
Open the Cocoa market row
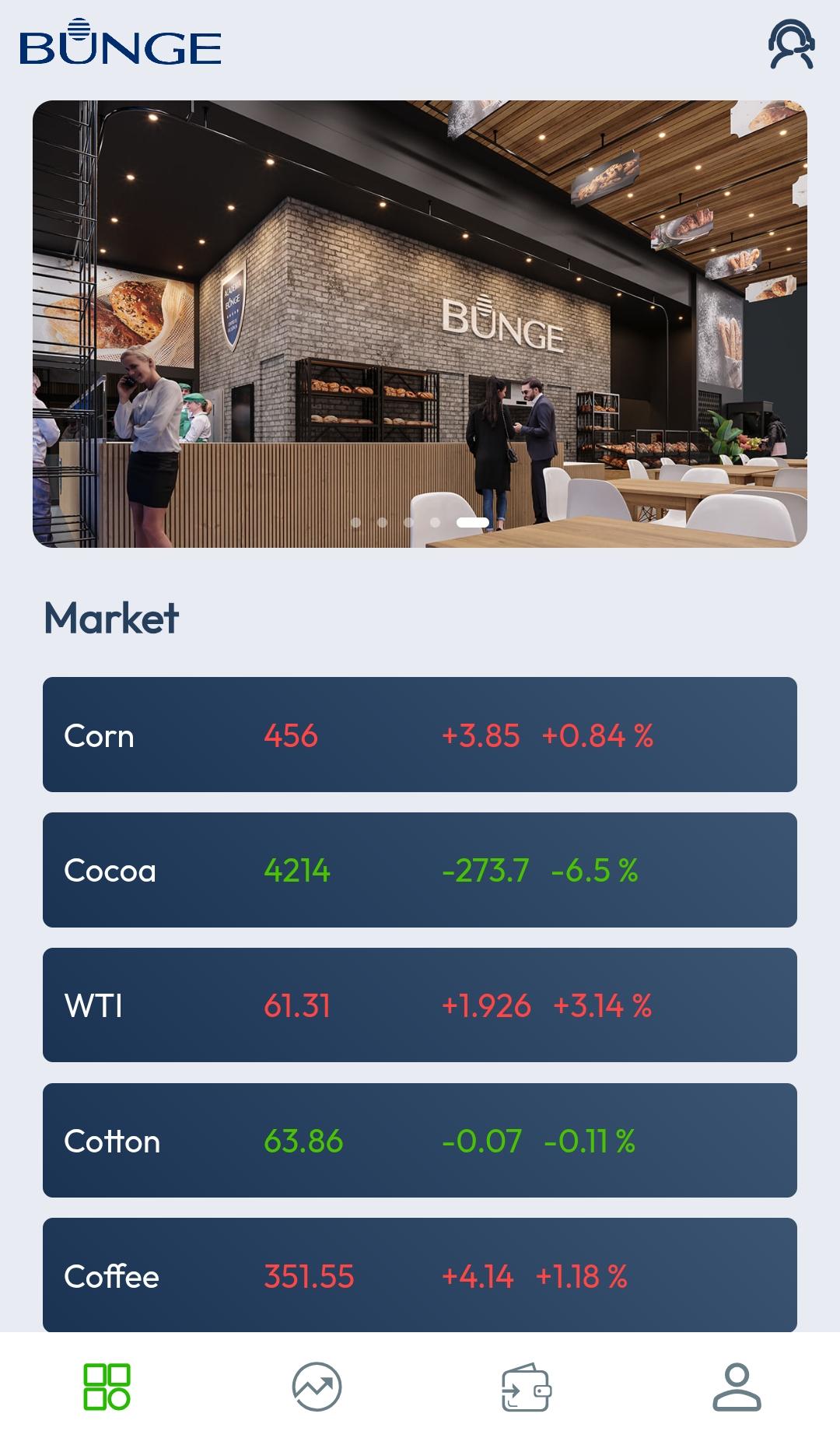[420, 871]
